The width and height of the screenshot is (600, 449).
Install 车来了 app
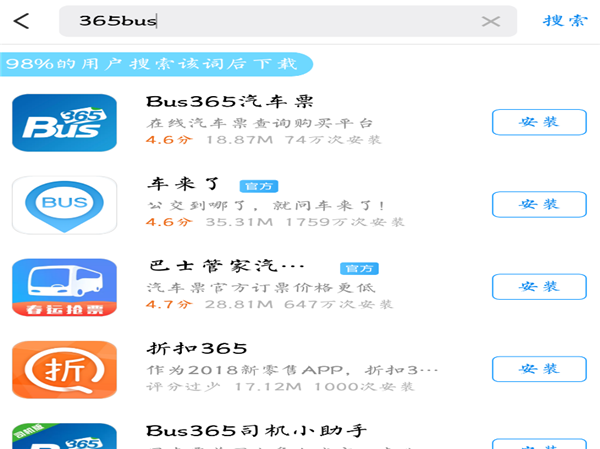[x=539, y=204]
